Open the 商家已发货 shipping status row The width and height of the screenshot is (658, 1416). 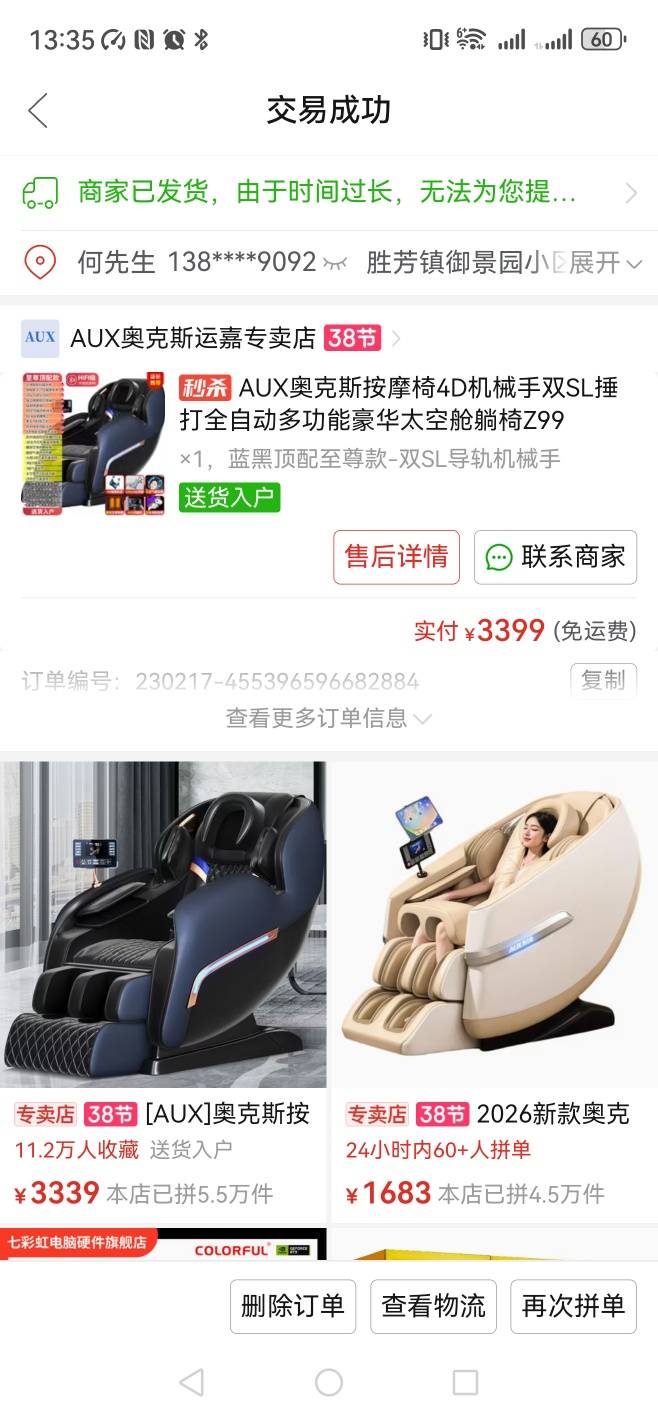click(328, 192)
